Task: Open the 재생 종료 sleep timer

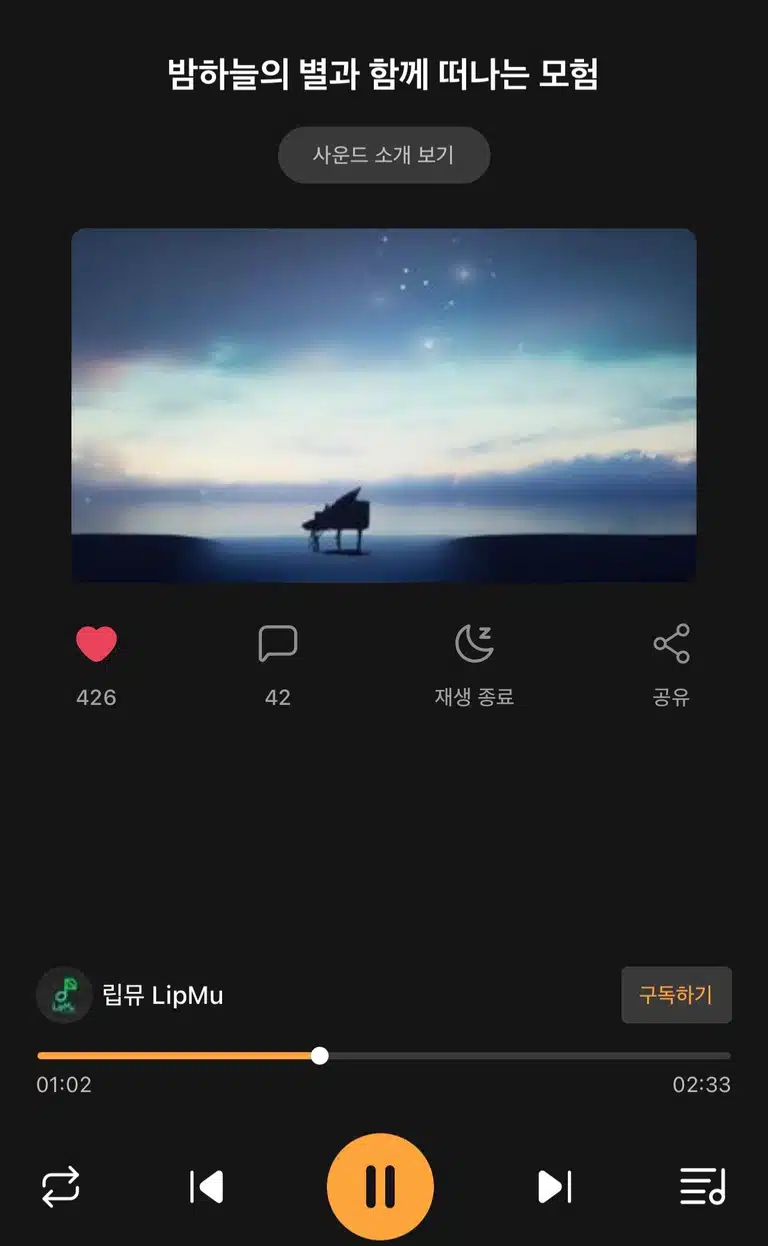Action: [474, 643]
